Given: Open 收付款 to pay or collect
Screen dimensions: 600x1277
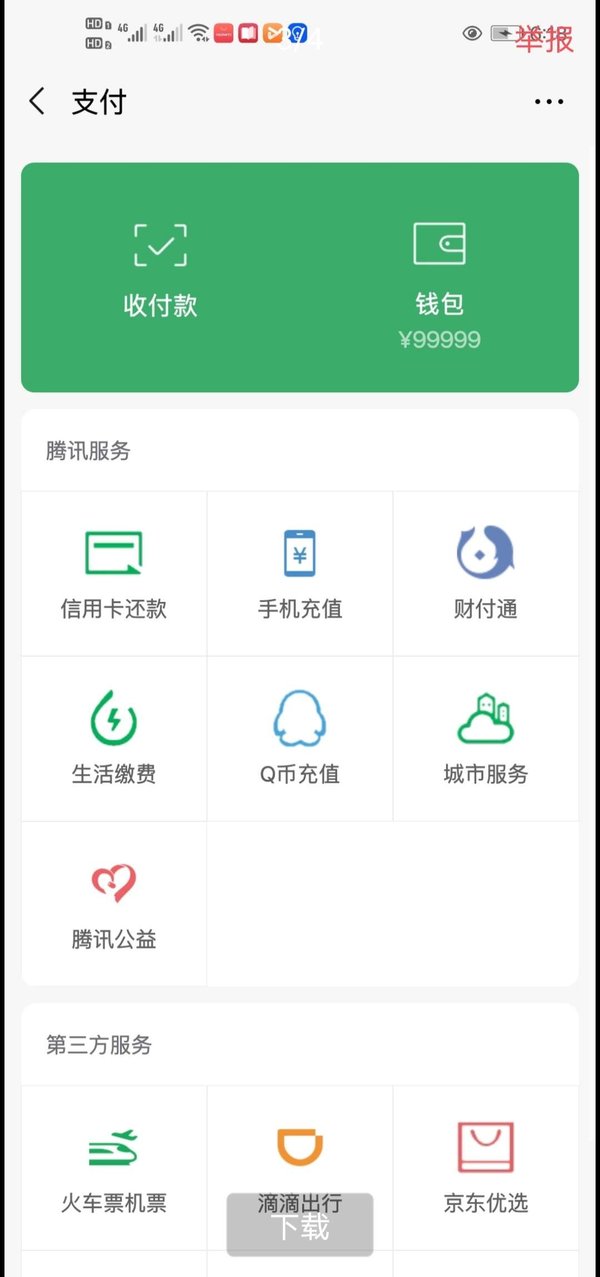Looking at the screenshot, I should (x=160, y=272).
